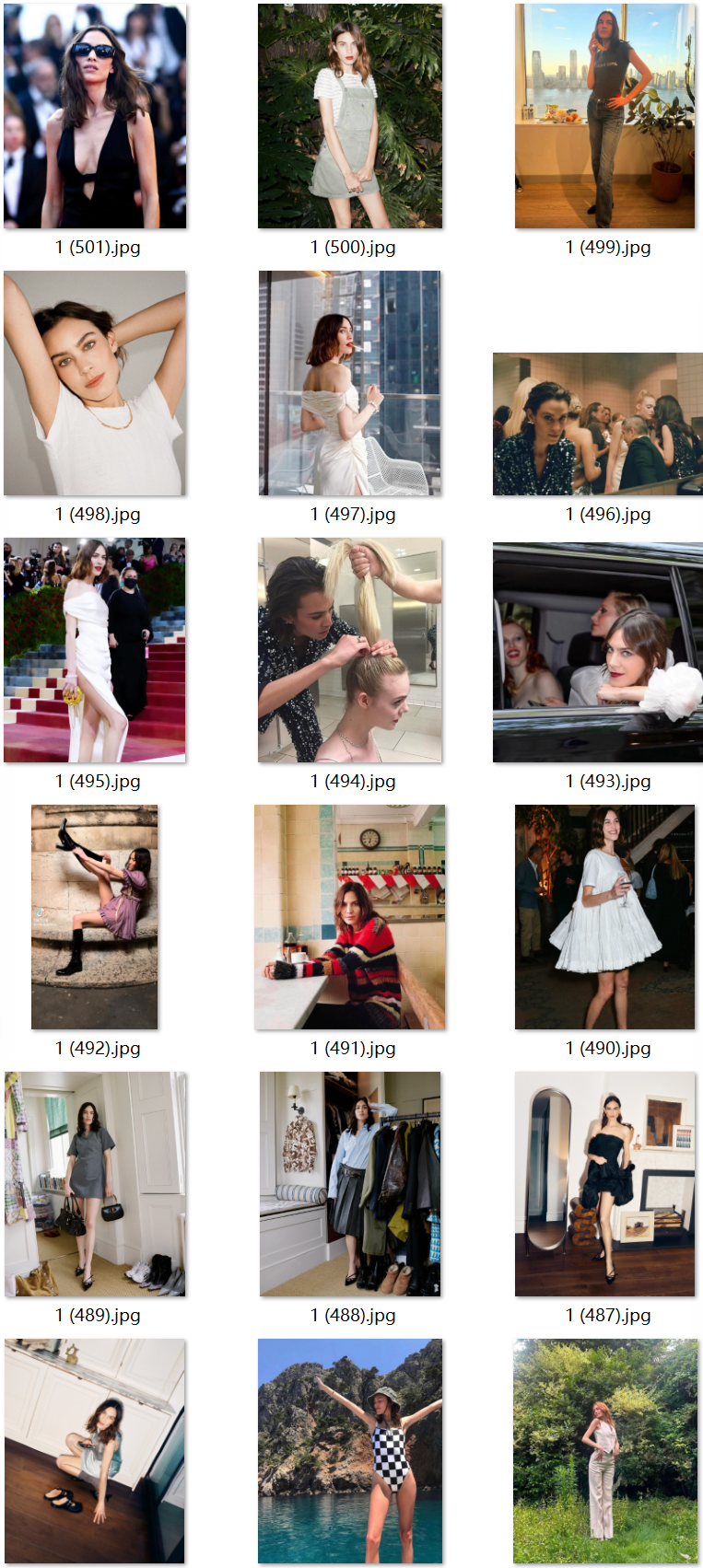
Task: Open the photo 1 (492).jpg
Action: [95, 917]
